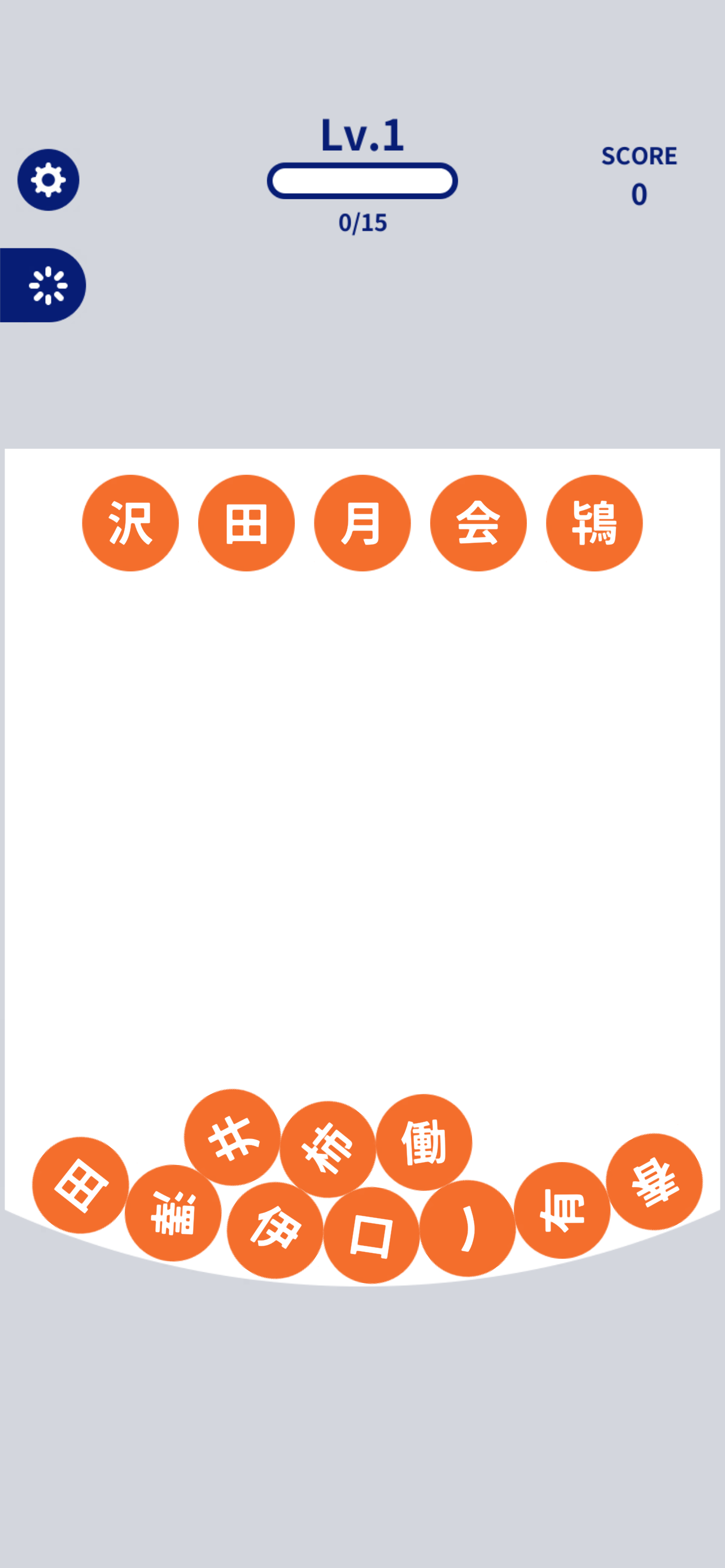Pick the 働 ball
Screen dimensions: 725x1568
pyautogui.click(x=423, y=1142)
